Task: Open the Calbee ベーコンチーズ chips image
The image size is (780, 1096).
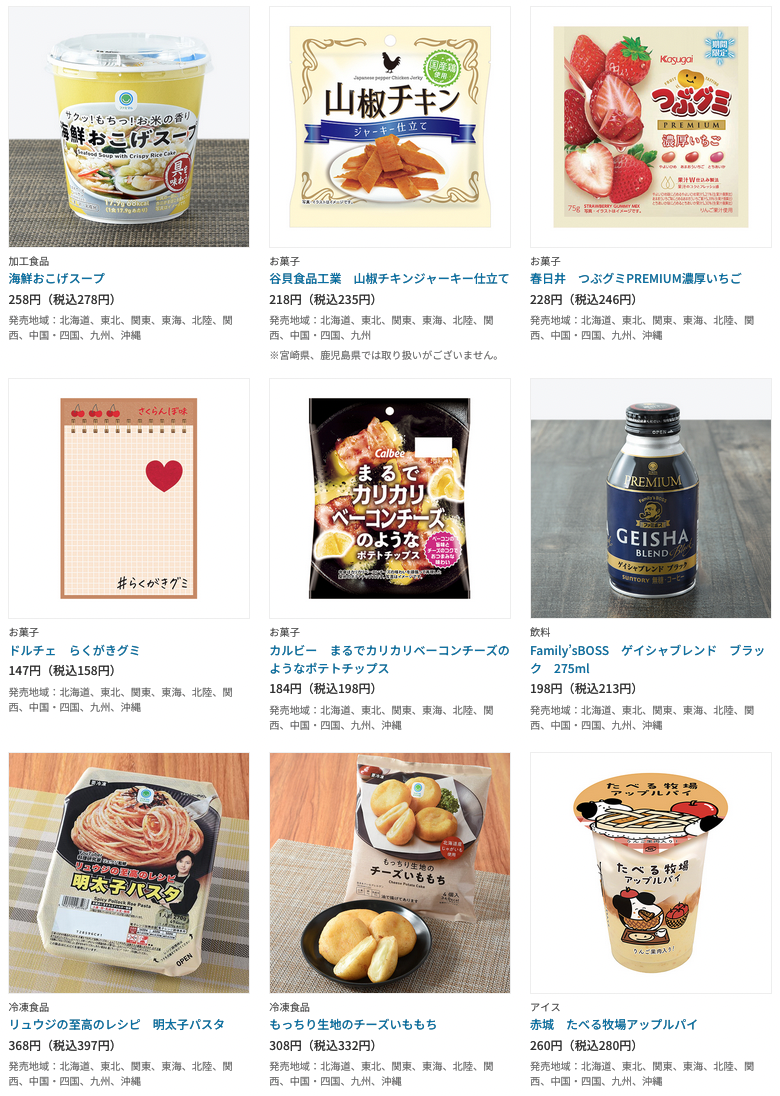Action: click(390, 498)
